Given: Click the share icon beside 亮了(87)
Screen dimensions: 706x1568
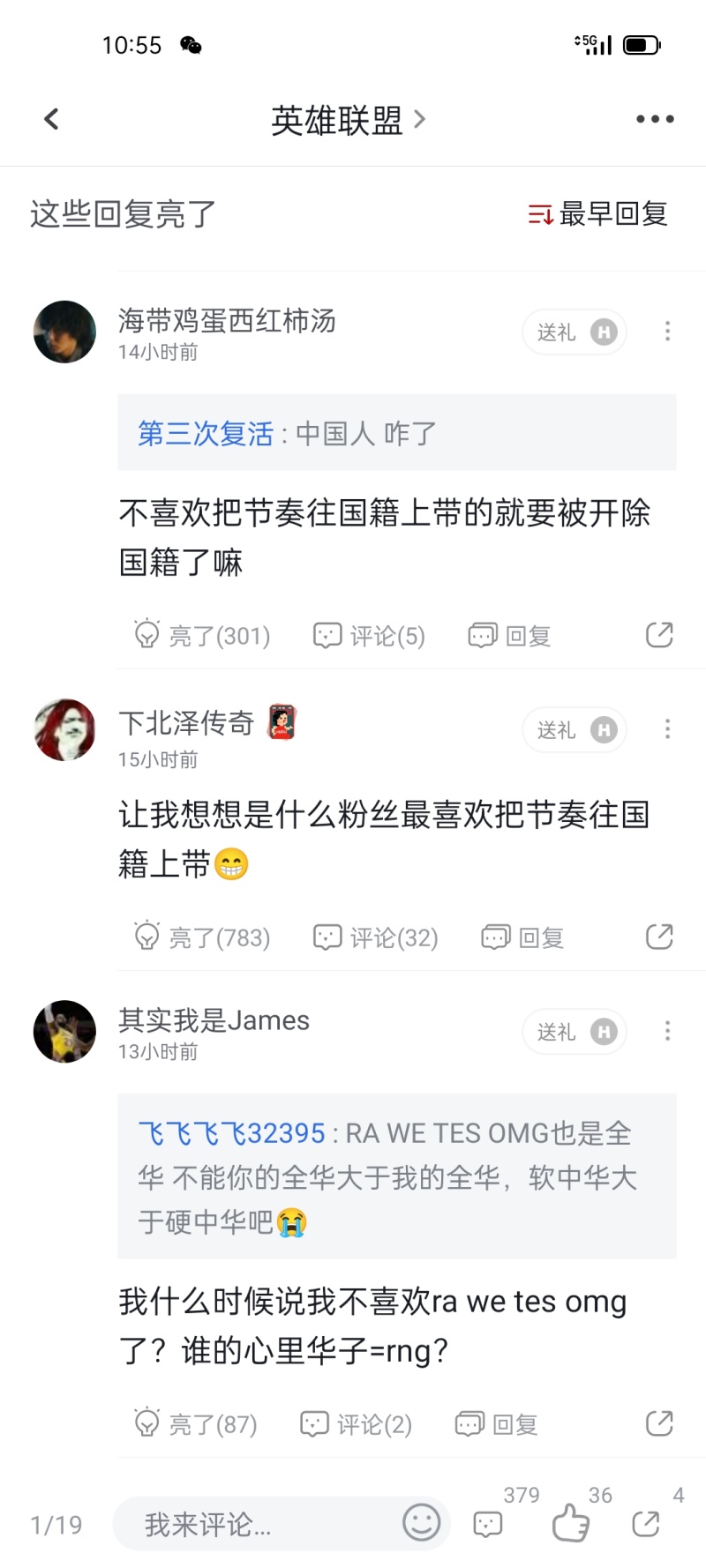Looking at the screenshot, I should point(658,1422).
